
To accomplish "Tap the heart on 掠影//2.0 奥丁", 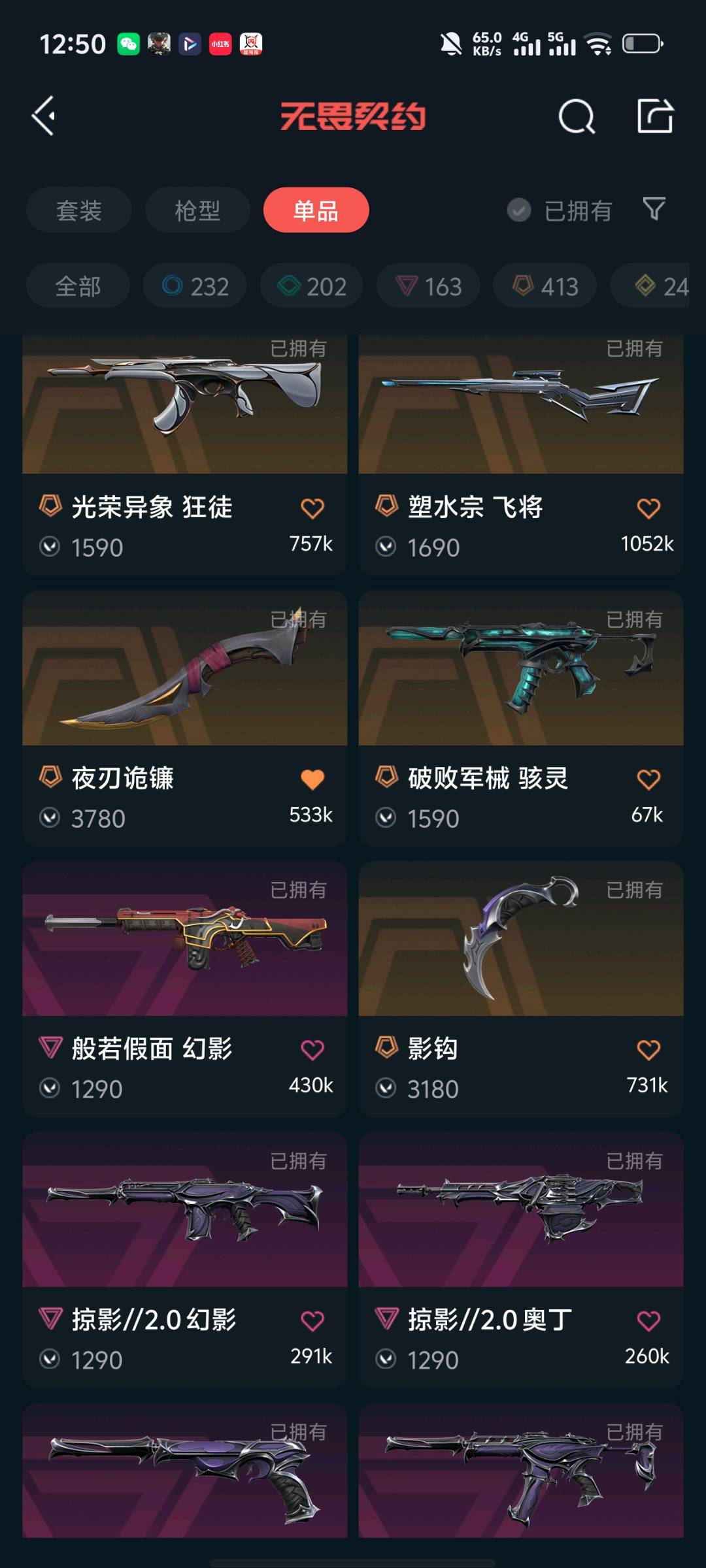I will click(648, 1321).
